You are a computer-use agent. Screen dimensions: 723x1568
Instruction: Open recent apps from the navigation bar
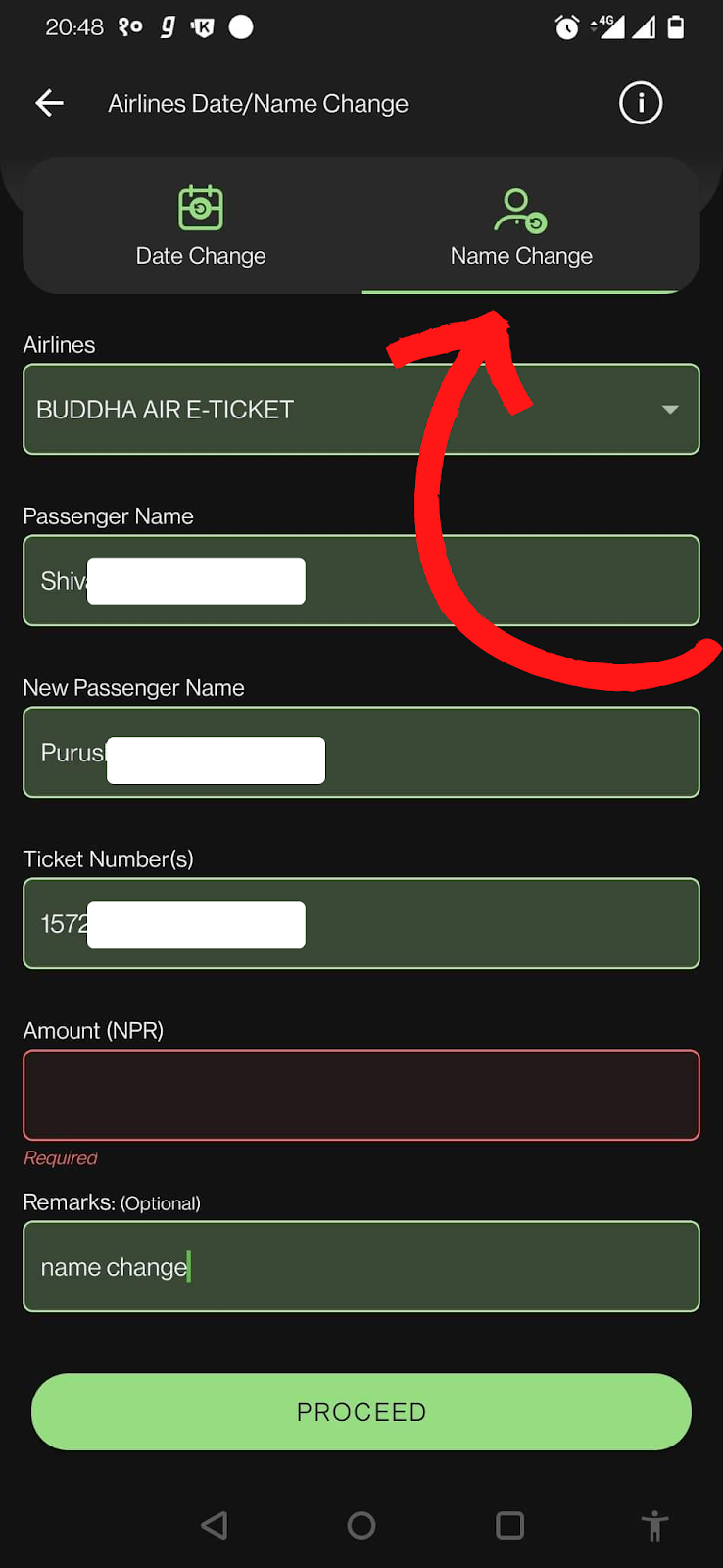(509, 1525)
